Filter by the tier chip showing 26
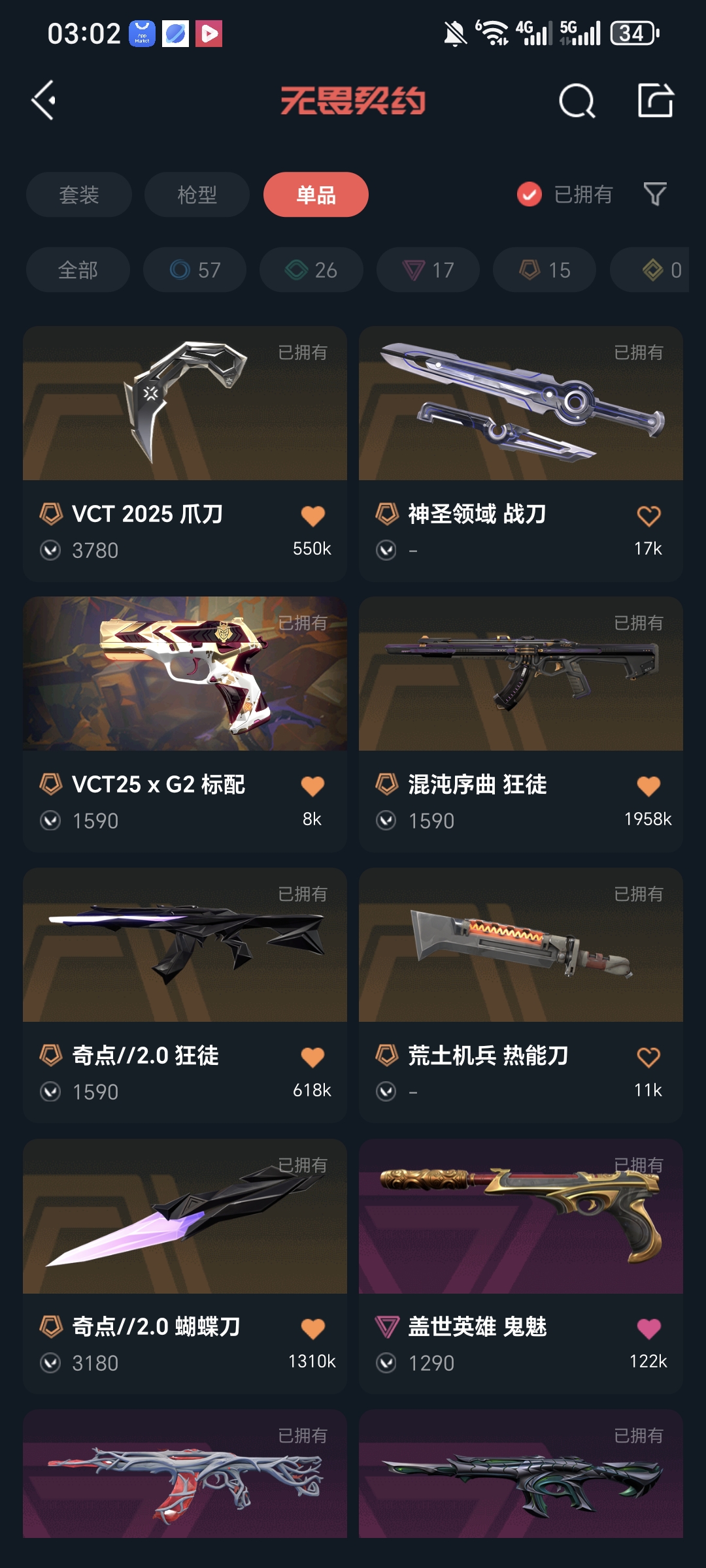 [311, 270]
